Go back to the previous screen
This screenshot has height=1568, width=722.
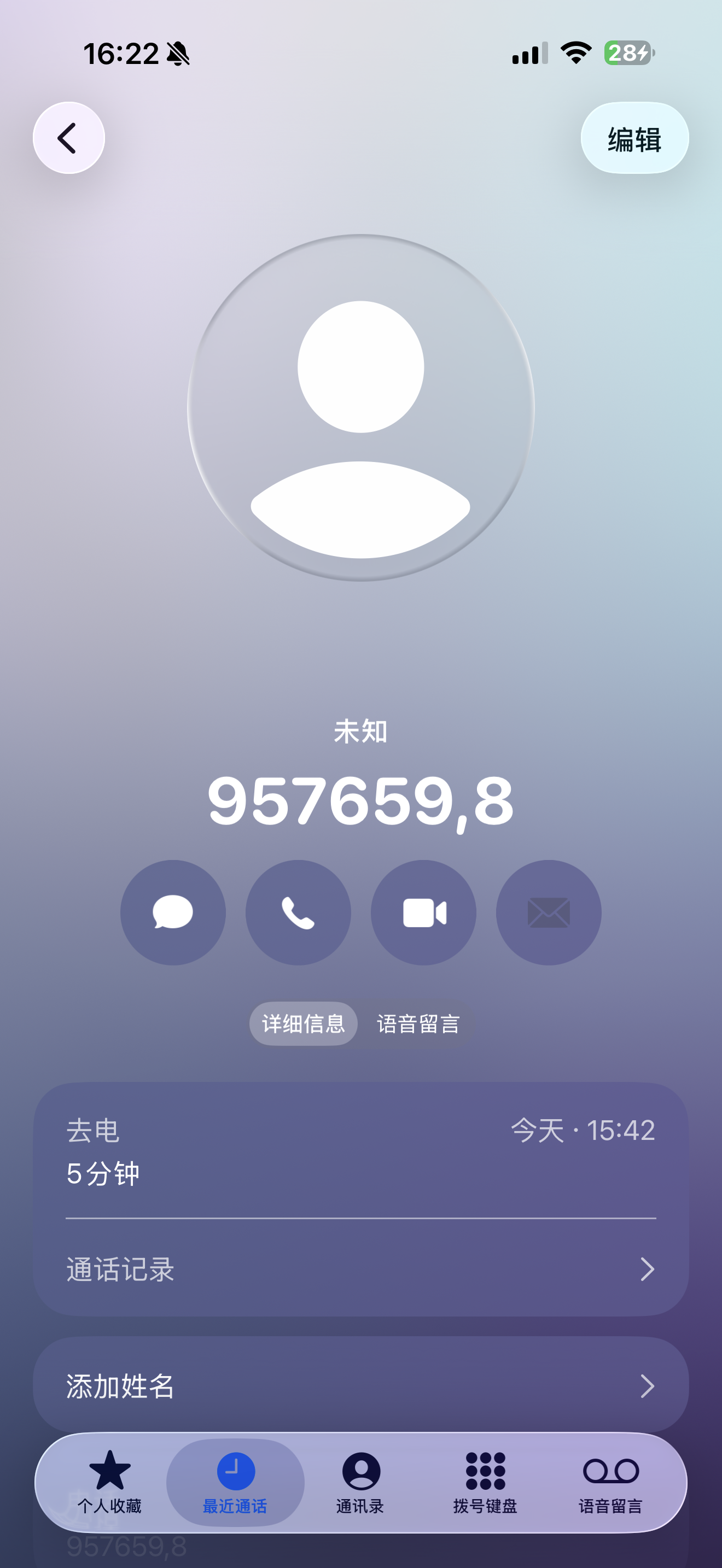(x=69, y=138)
